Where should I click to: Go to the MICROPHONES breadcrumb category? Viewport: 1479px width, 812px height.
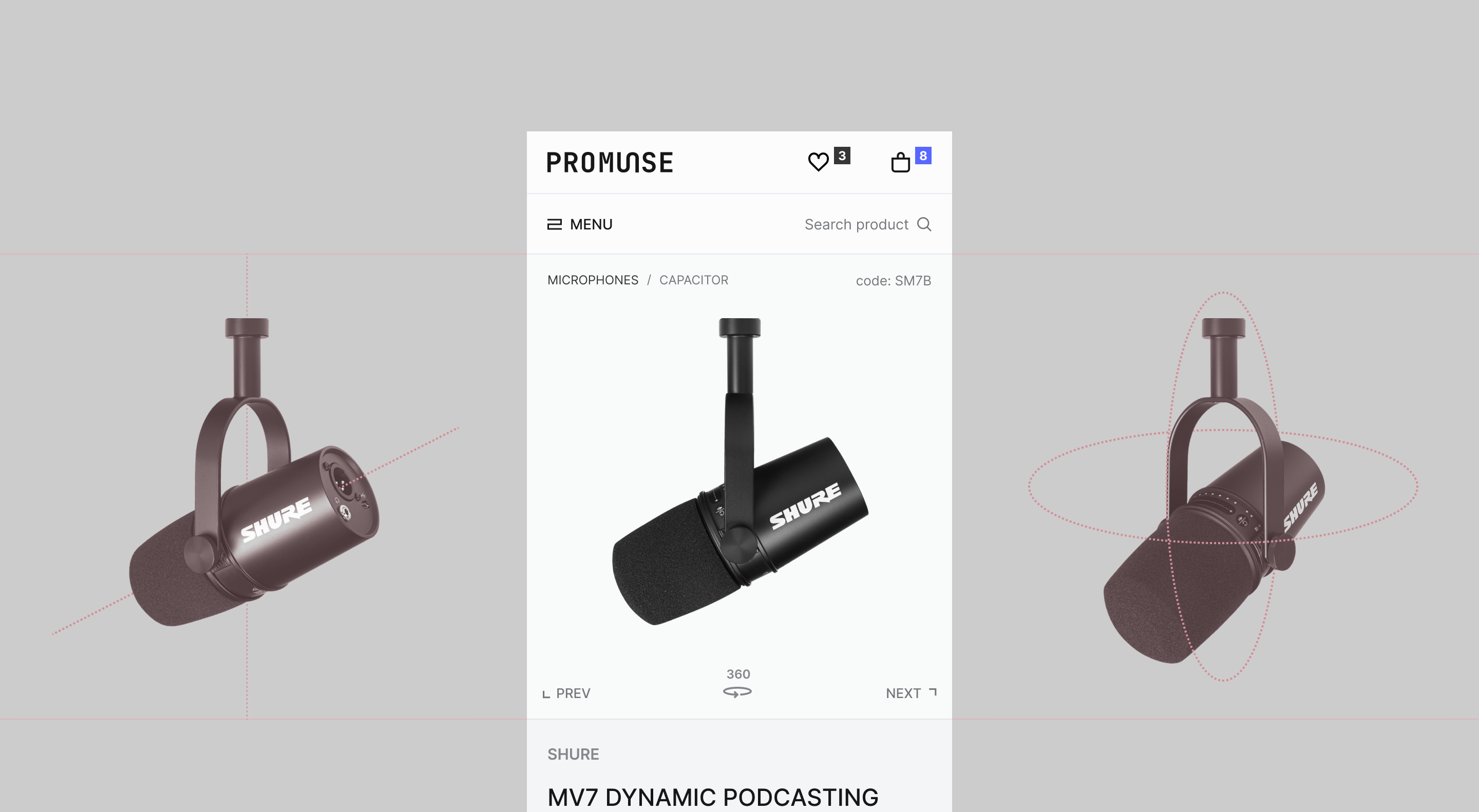tap(593, 280)
